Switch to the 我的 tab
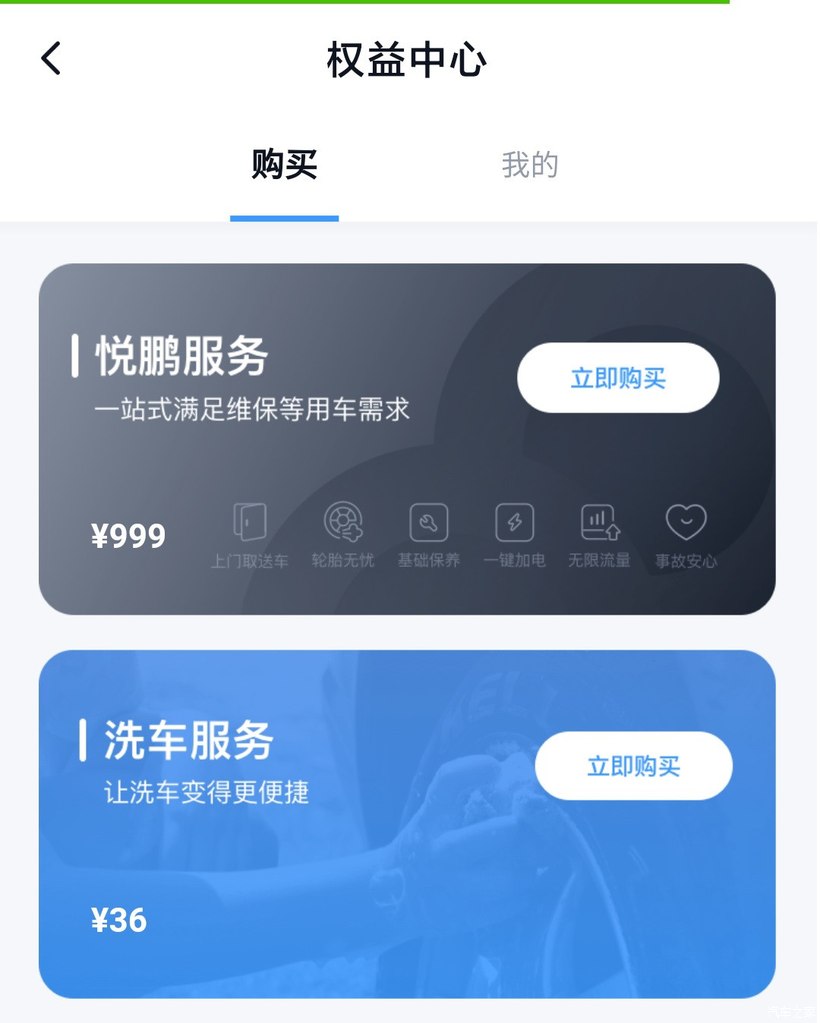Image resolution: width=820 pixels, height=1023 pixels. click(529, 165)
